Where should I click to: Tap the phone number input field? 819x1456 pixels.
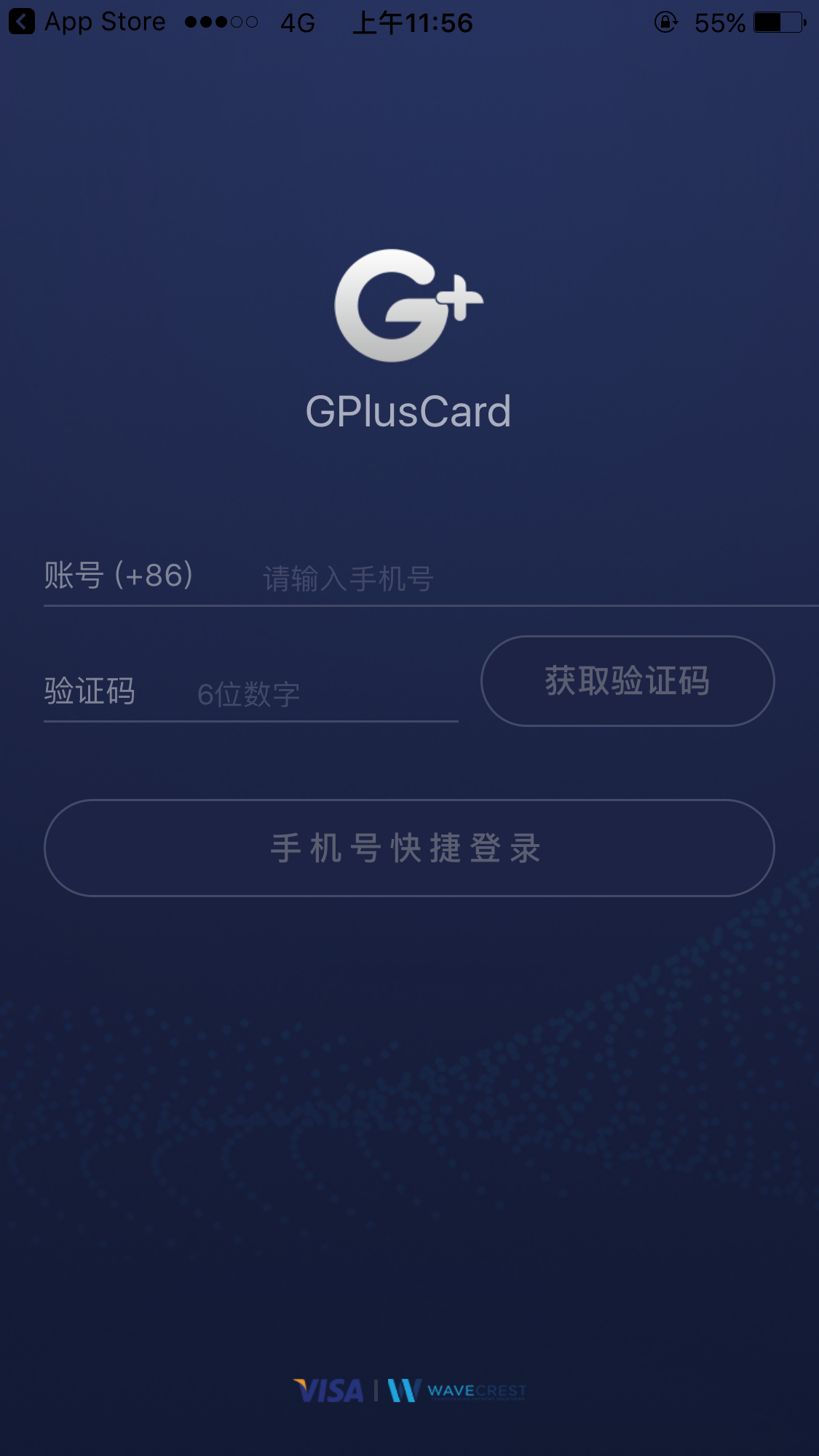pyautogui.click(x=539, y=578)
